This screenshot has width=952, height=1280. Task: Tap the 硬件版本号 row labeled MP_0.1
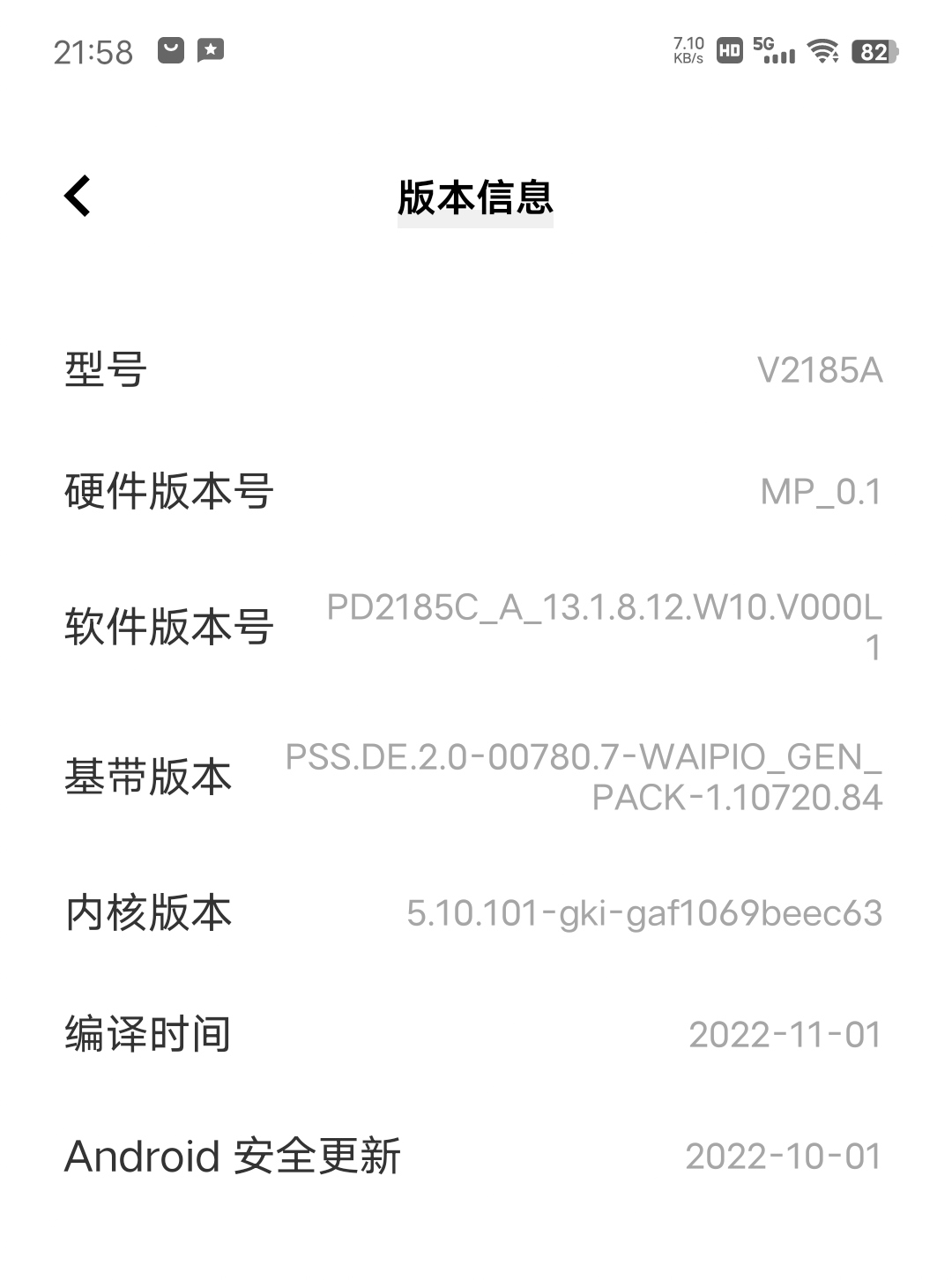(x=476, y=492)
